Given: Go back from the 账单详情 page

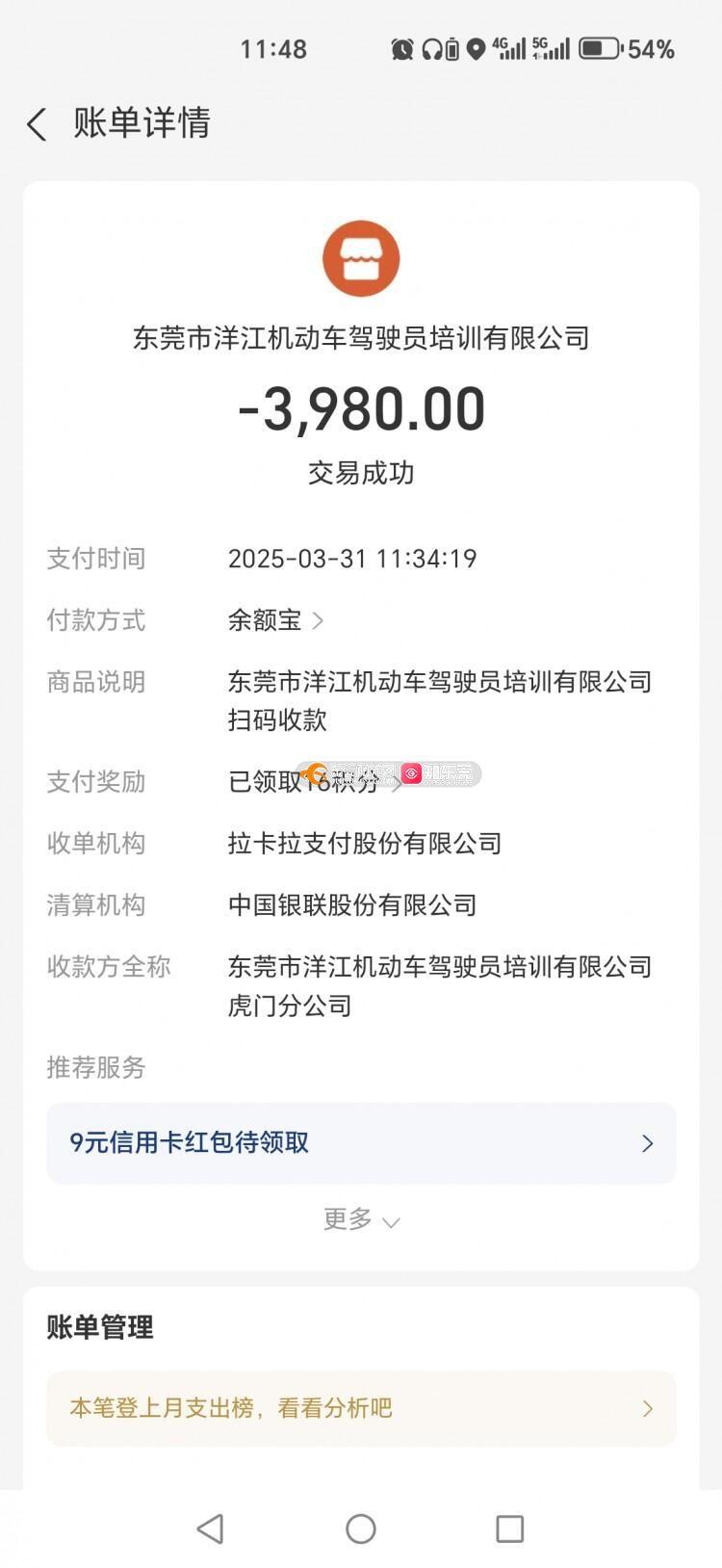Looking at the screenshot, I should (37, 124).
